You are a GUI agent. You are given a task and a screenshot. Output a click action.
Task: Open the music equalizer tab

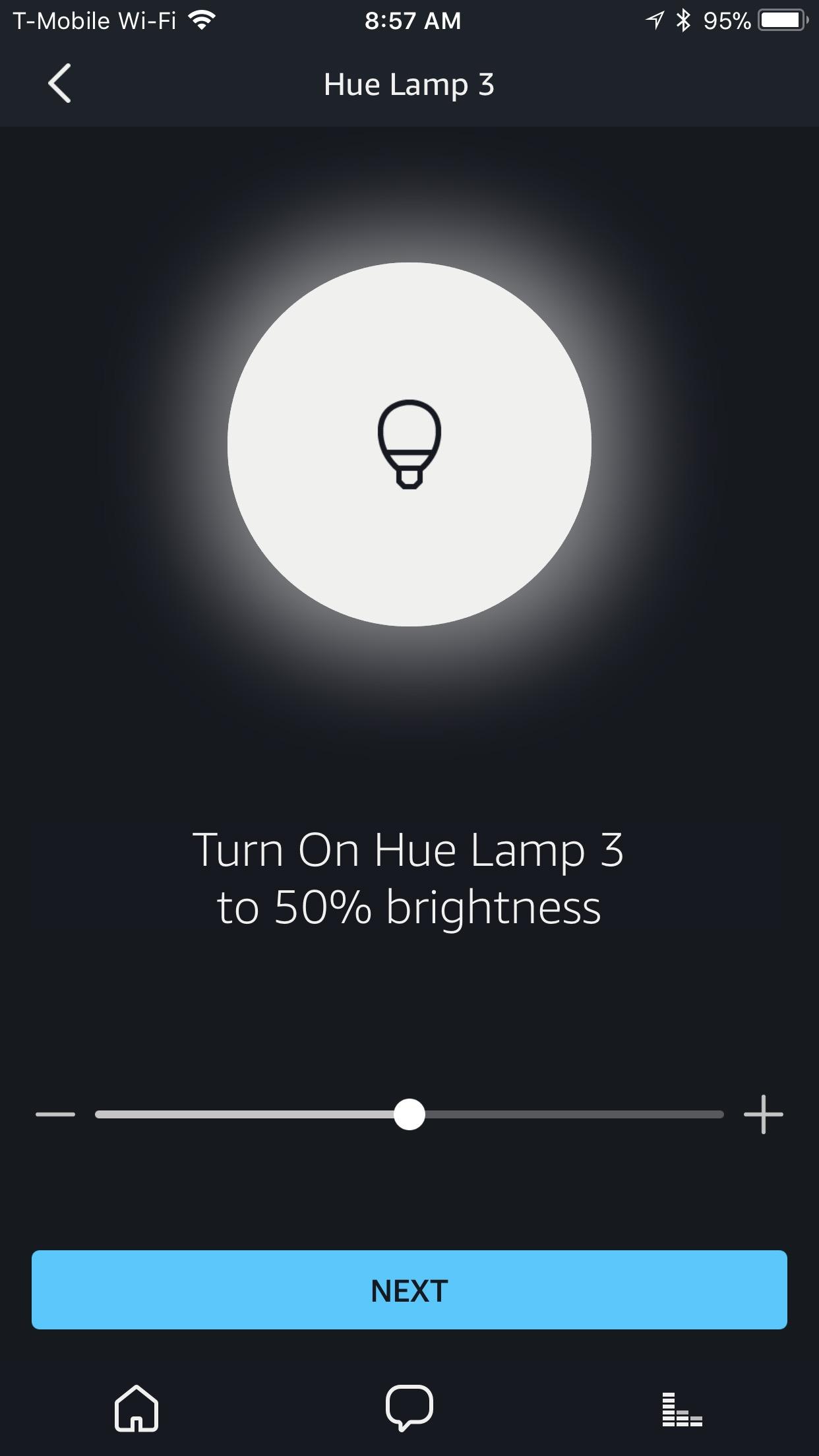tap(682, 1409)
